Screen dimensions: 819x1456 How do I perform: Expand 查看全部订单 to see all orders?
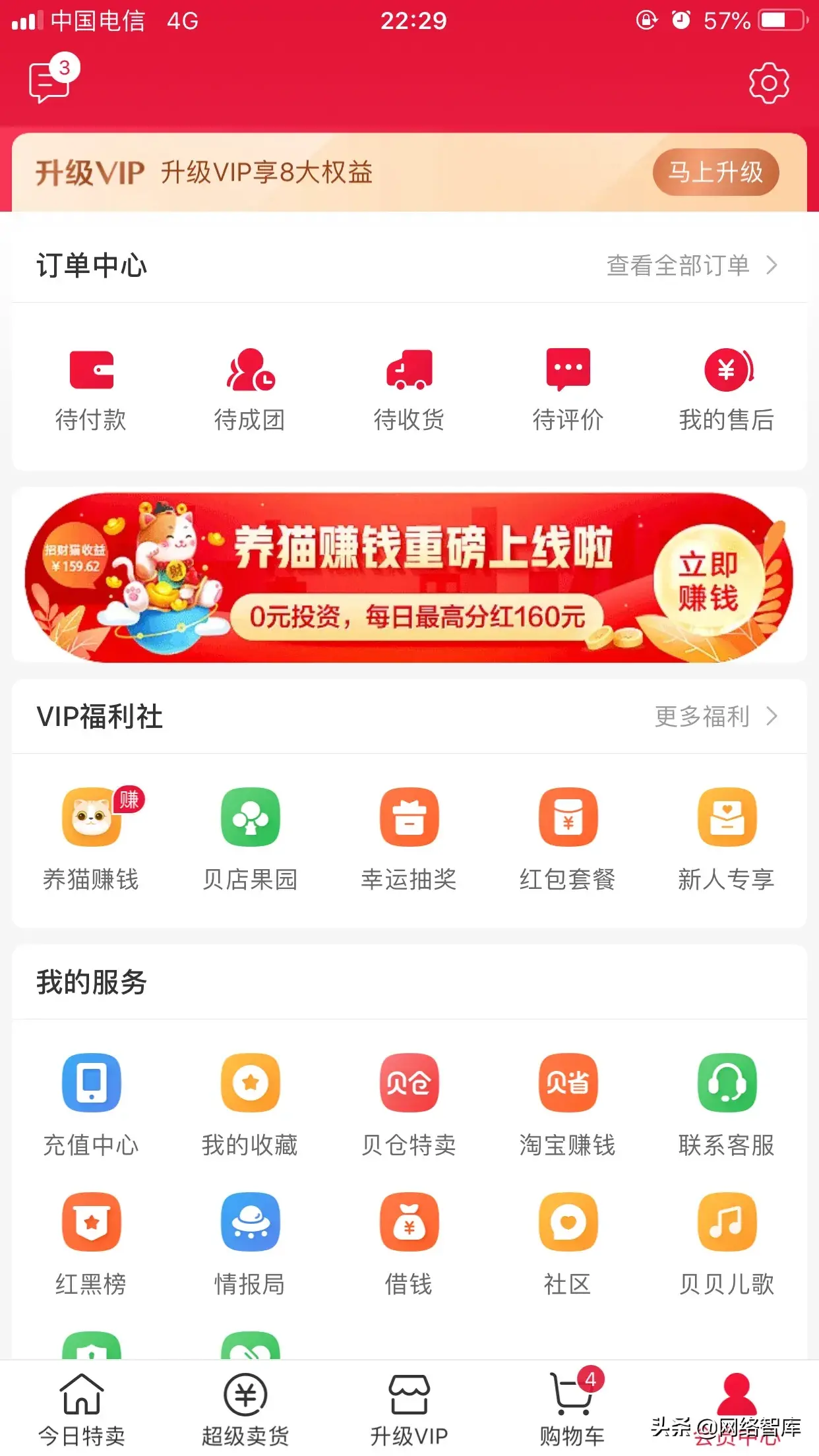pyautogui.click(x=679, y=266)
